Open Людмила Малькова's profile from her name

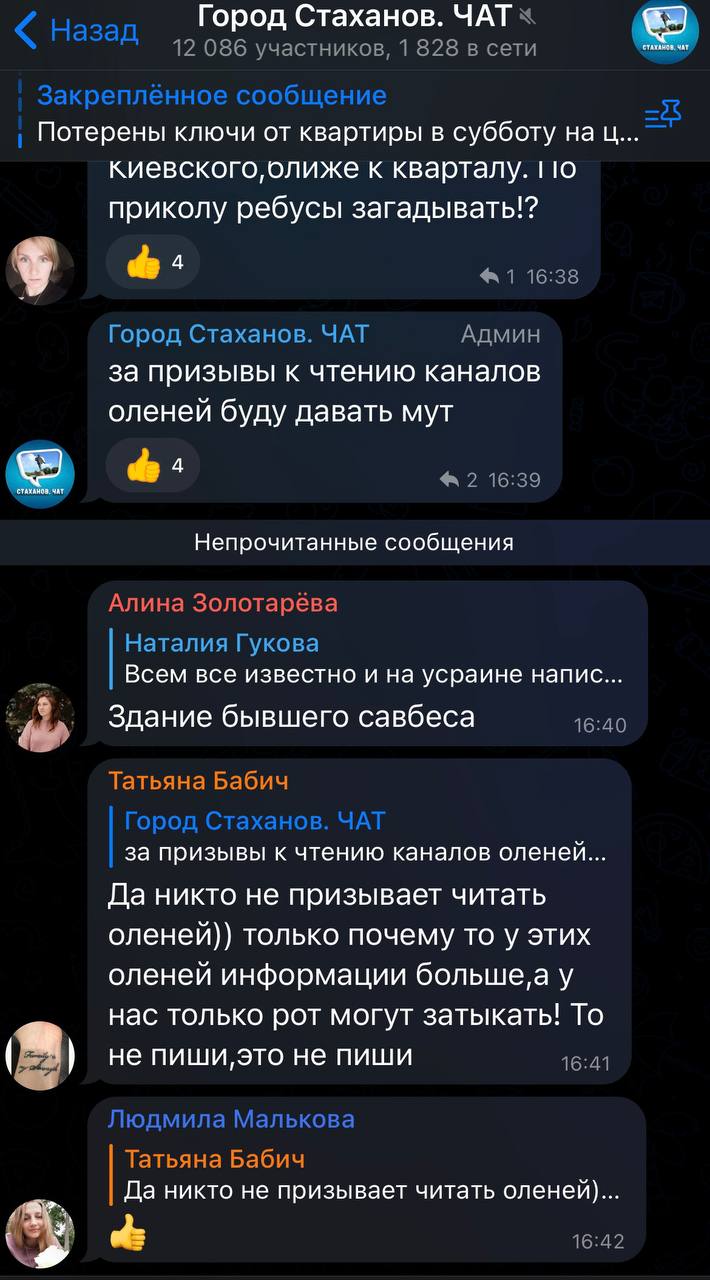pyautogui.click(x=231, y=1118)
